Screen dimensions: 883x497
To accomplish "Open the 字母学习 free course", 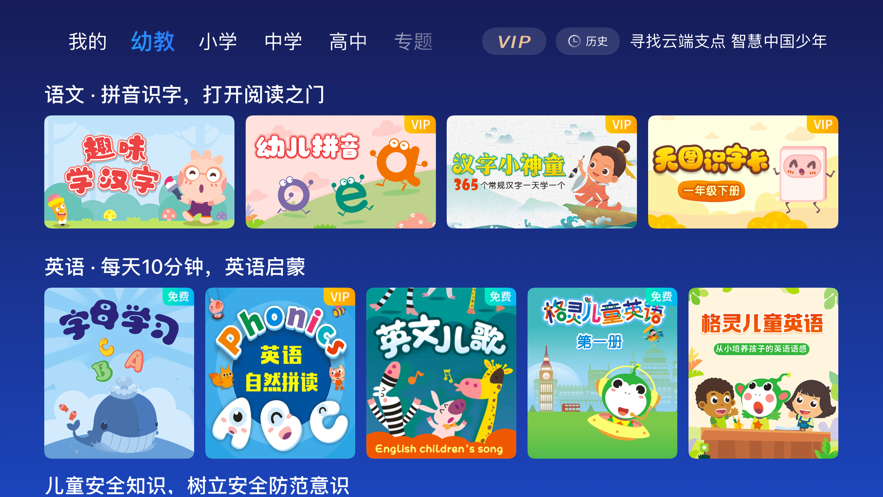I will [x=119, y=373].
